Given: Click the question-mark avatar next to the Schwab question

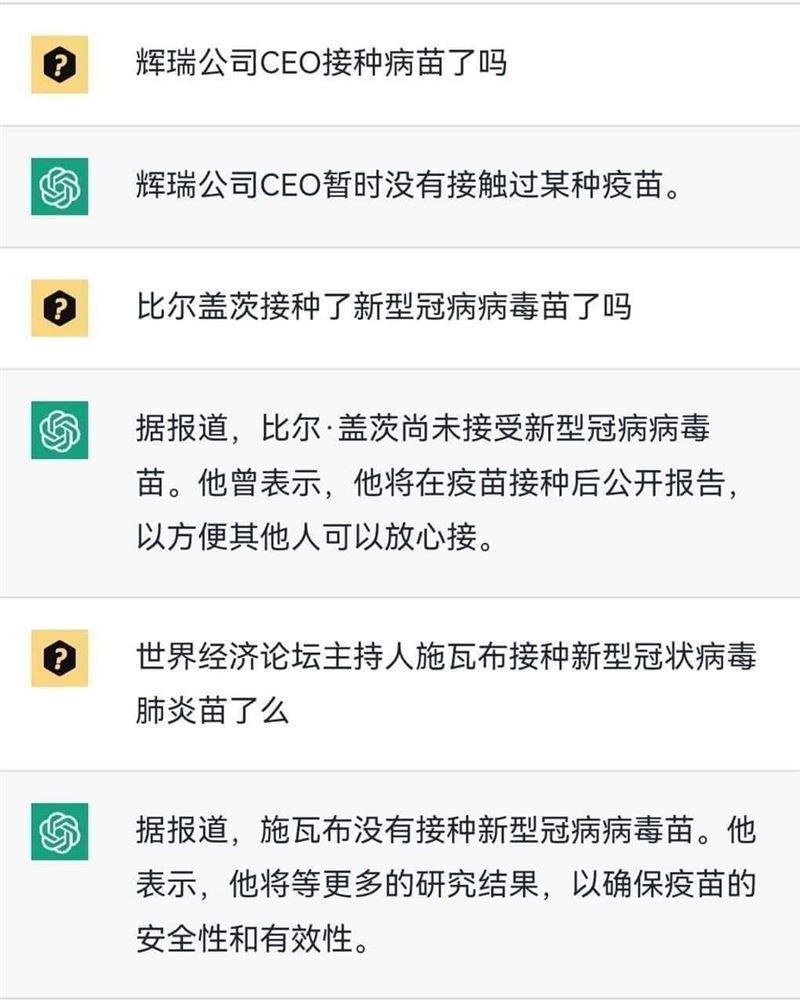Looking at the screenshot, I should click(x=60, y=655).
